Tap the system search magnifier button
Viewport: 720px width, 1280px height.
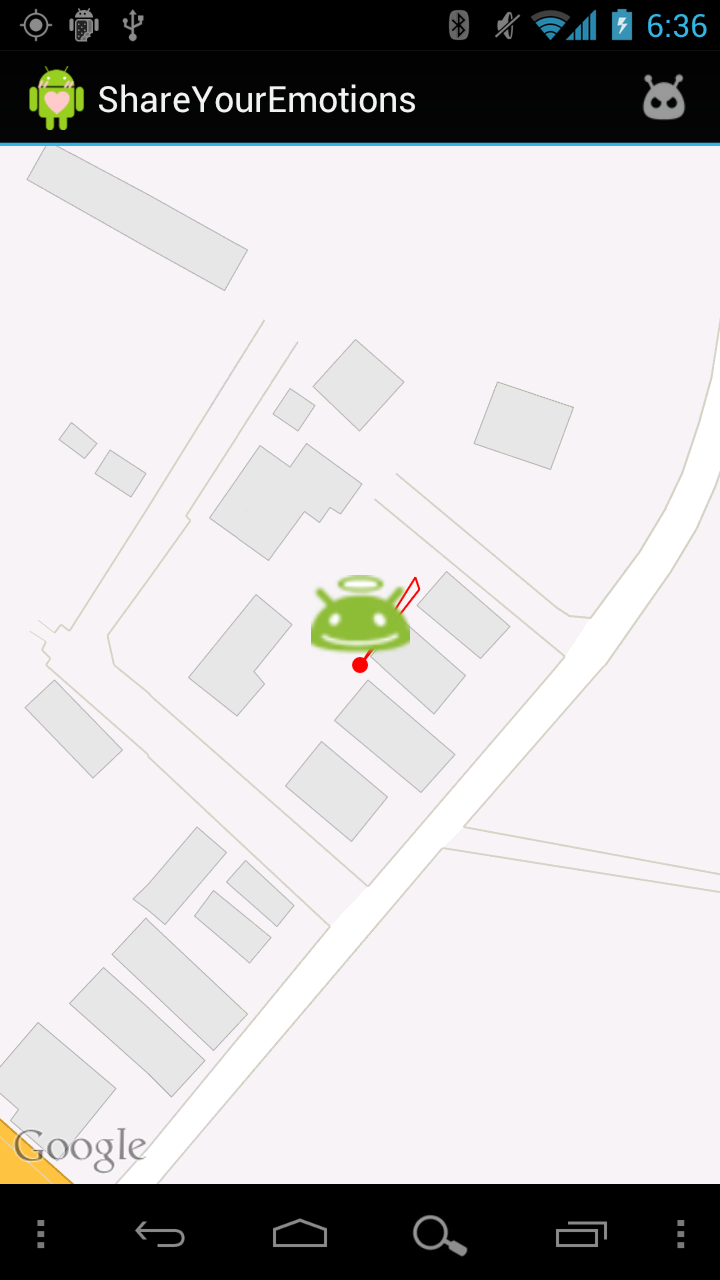click(x=440, y=1235)
